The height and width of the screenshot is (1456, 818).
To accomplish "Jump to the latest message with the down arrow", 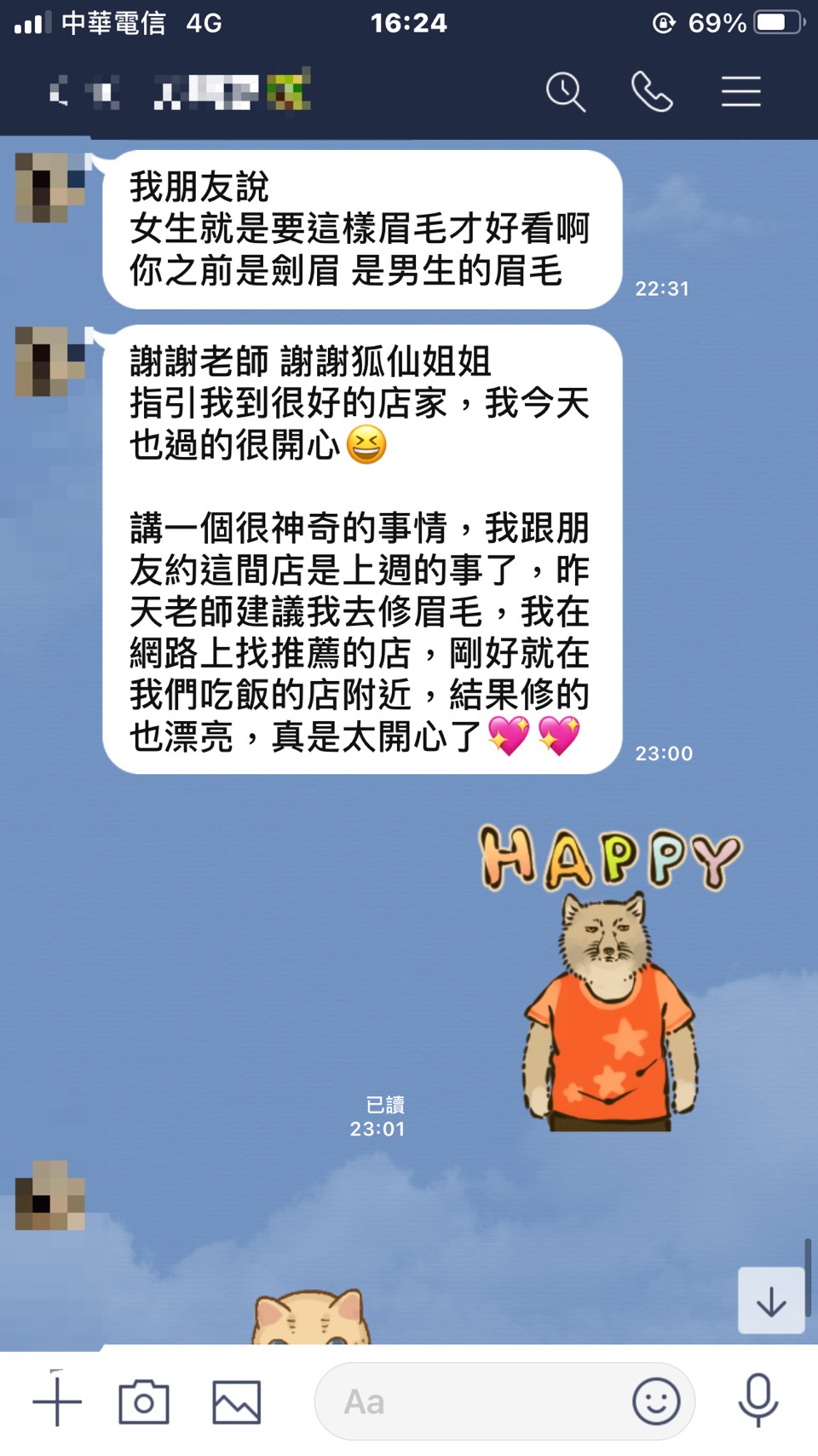I will [x=771, y=1301].
